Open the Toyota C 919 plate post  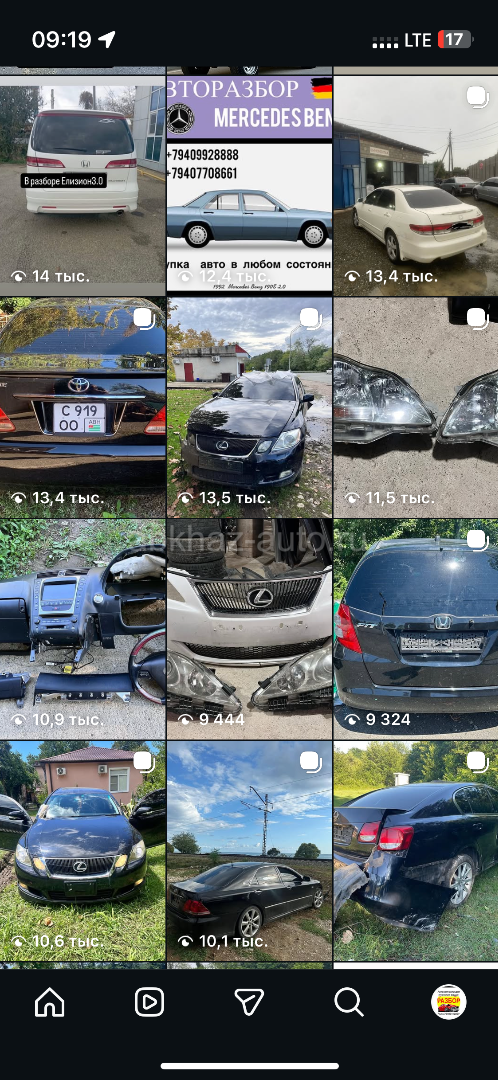tap(83, 407)
